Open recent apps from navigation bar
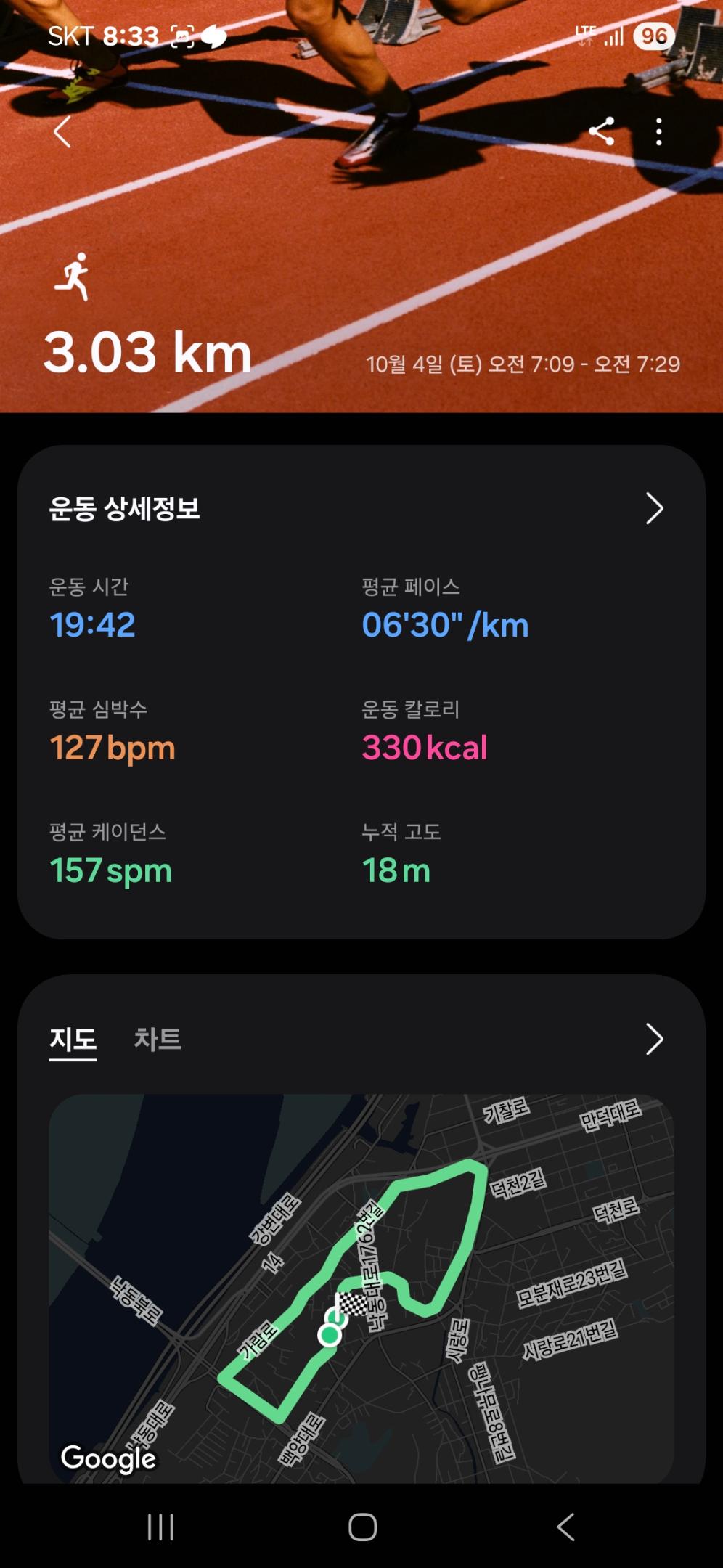This screenshot has width=723, height=1568. click(x=160, y=1527)
